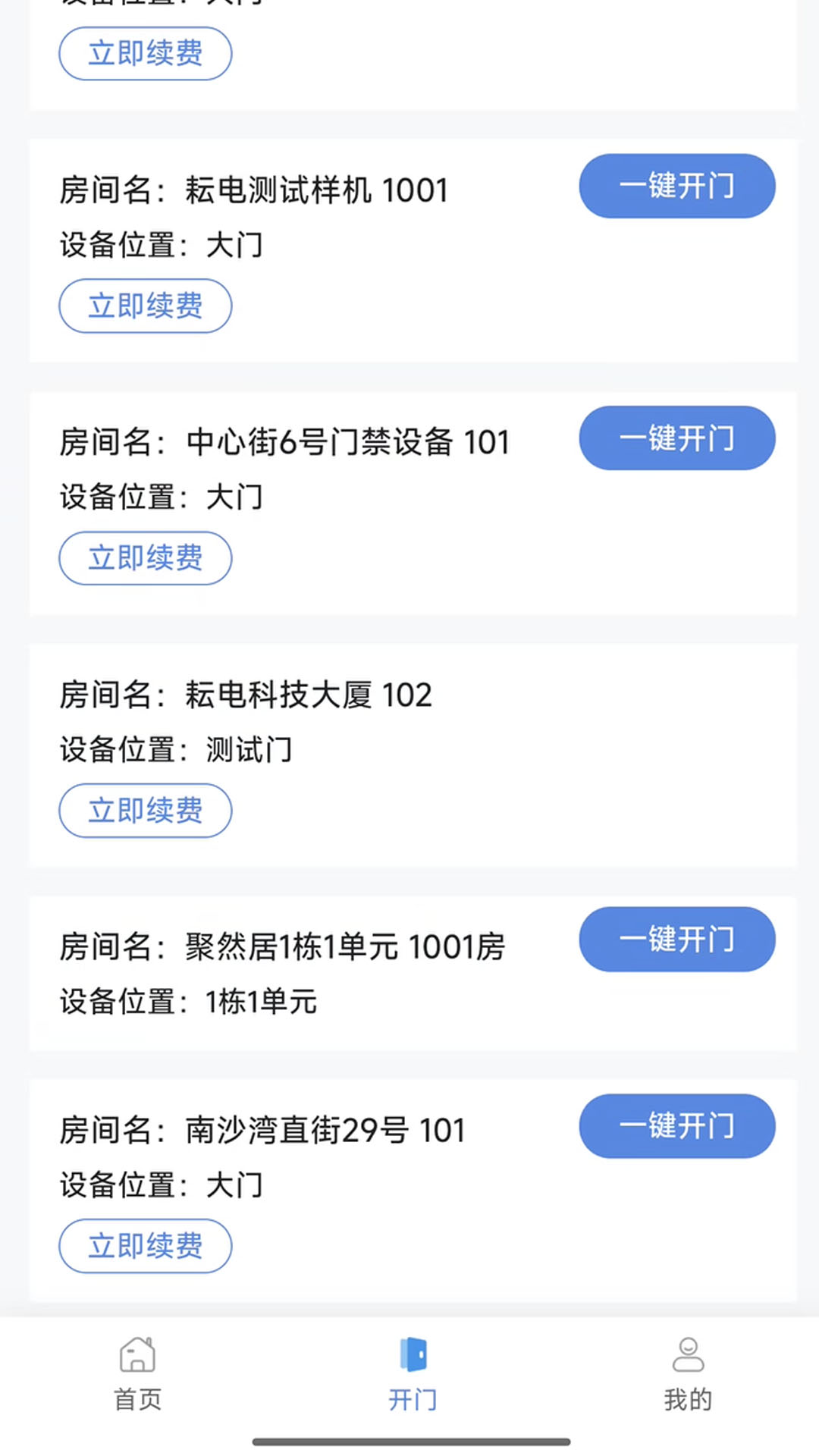Select the 开门 tab
Image resolution: width=819 pixels, height=1456 pixels.
pyautogui.click(x=413, y=1374)
